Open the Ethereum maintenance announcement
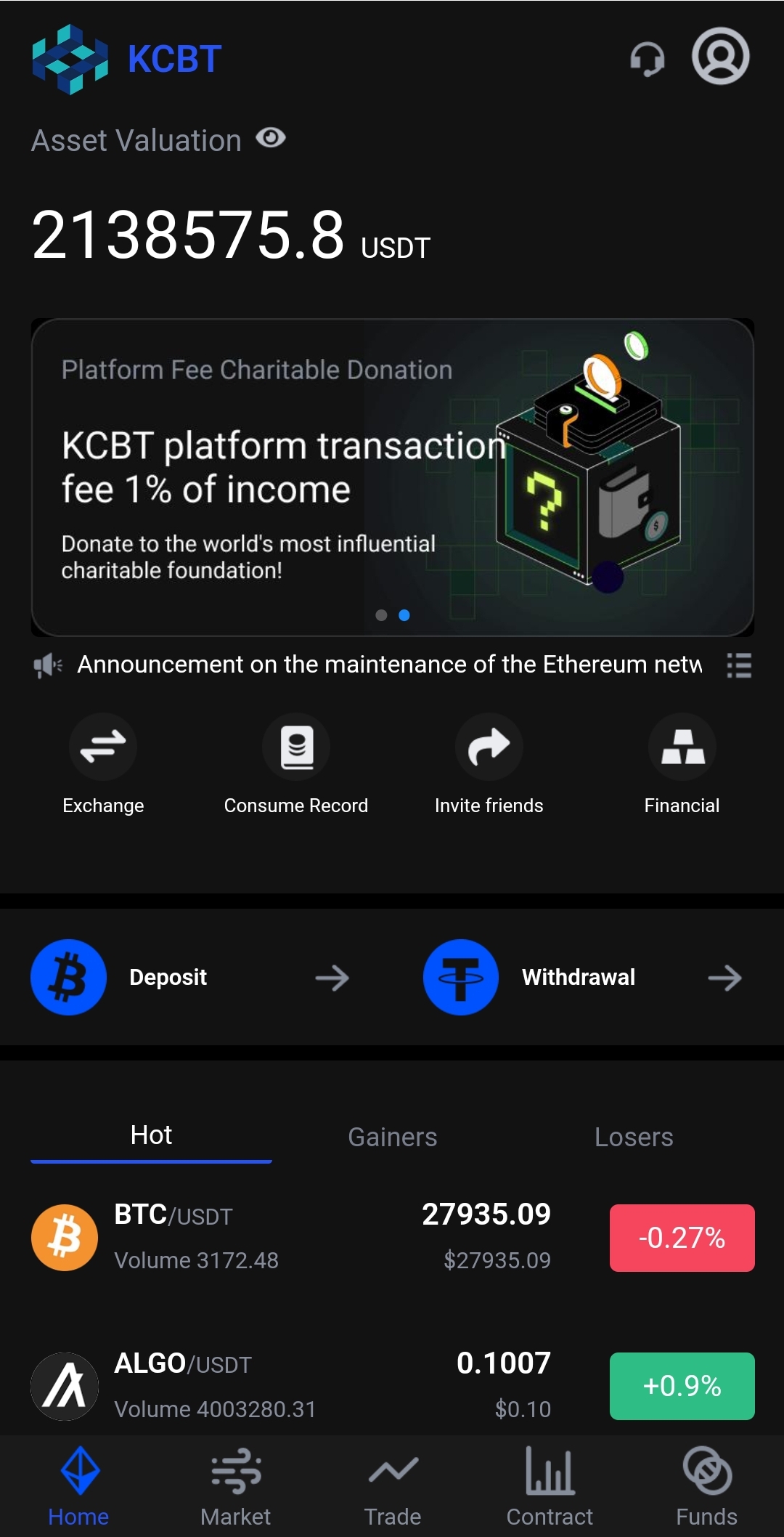 click(x=389, y=665)
